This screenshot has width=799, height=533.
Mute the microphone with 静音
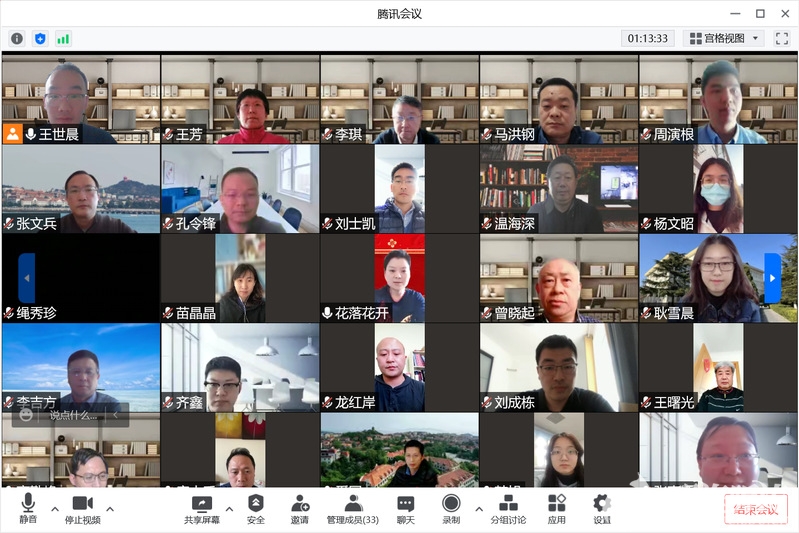pyautogui.click(x=28, y=508)
